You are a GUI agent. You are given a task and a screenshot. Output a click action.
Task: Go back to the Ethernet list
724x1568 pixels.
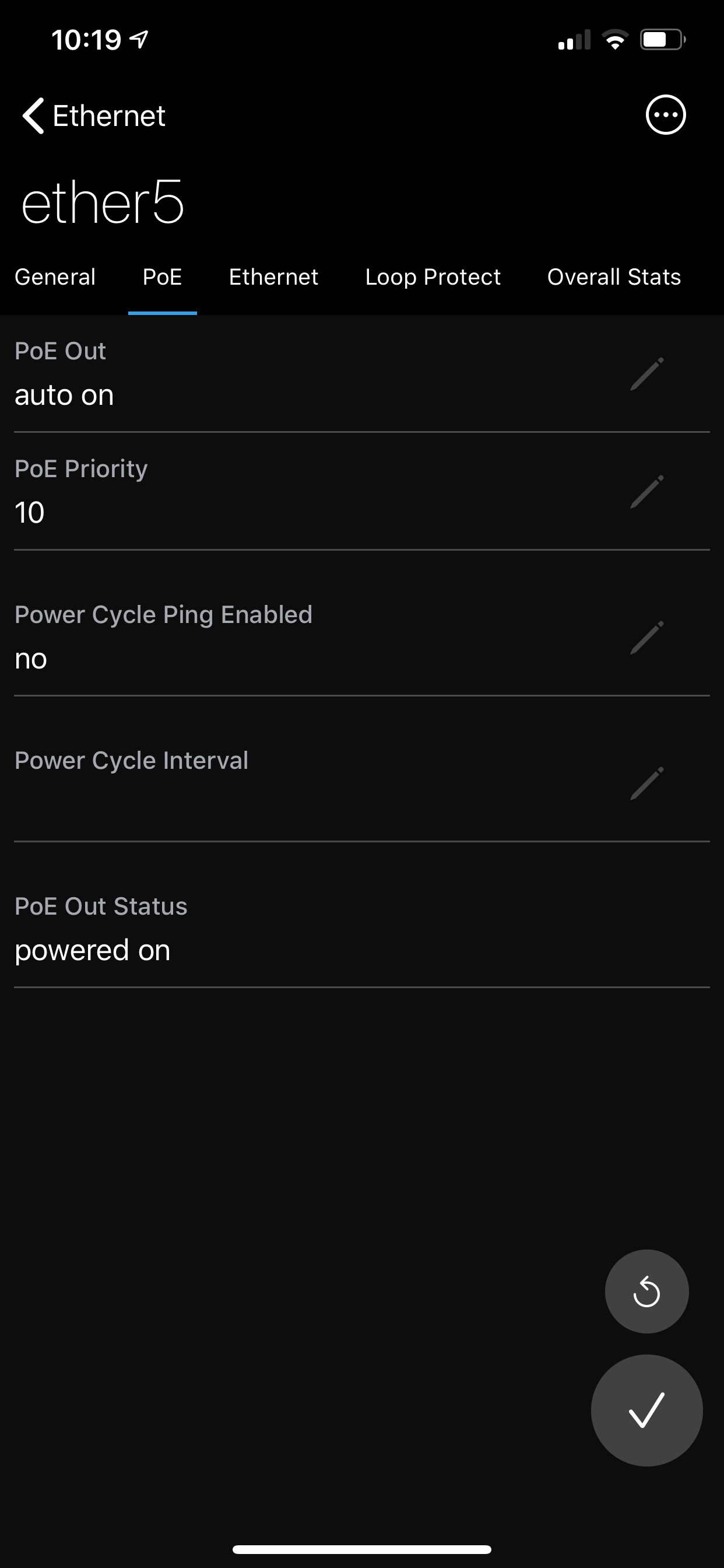pos(93,116)
